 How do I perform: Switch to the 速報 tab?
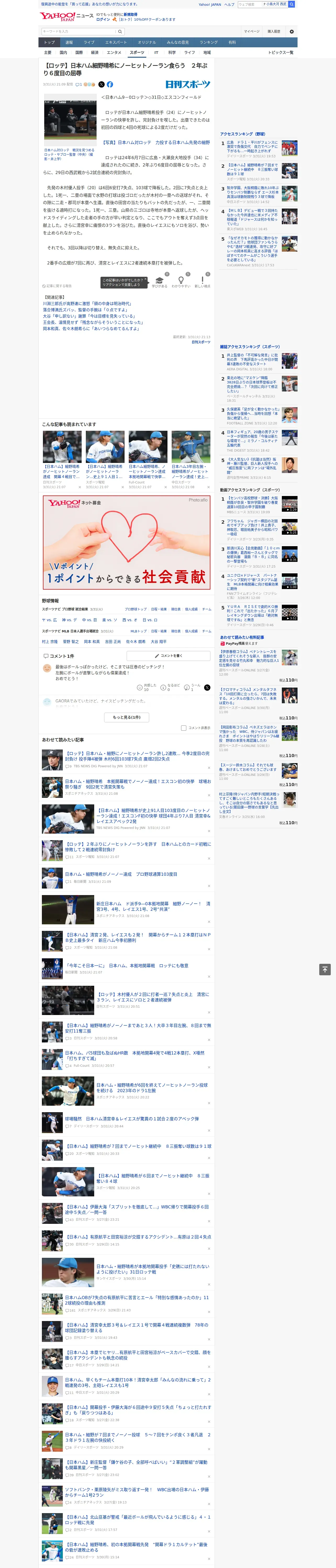(x=69, y=43)
